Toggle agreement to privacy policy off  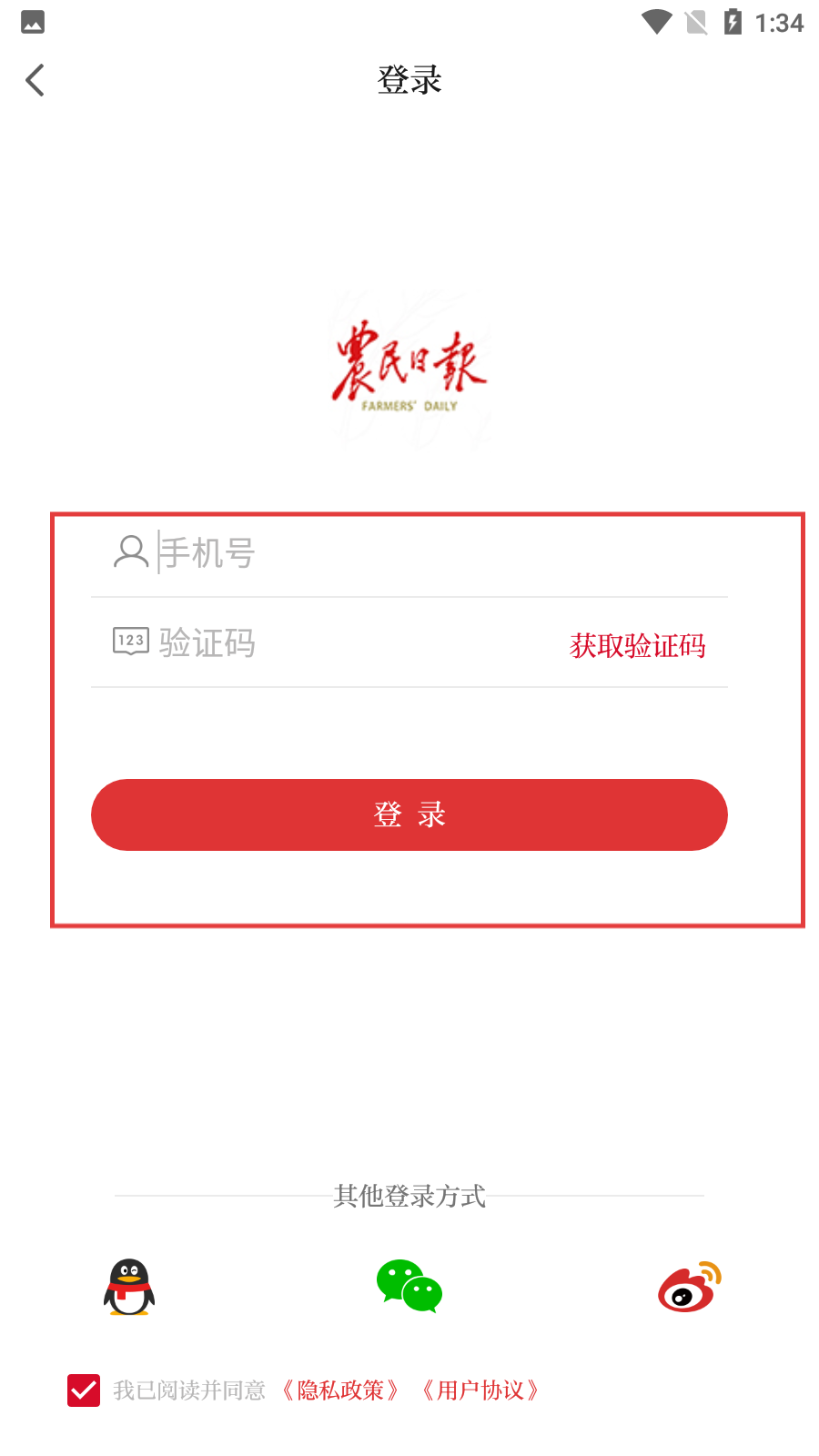pos(84,1390)
